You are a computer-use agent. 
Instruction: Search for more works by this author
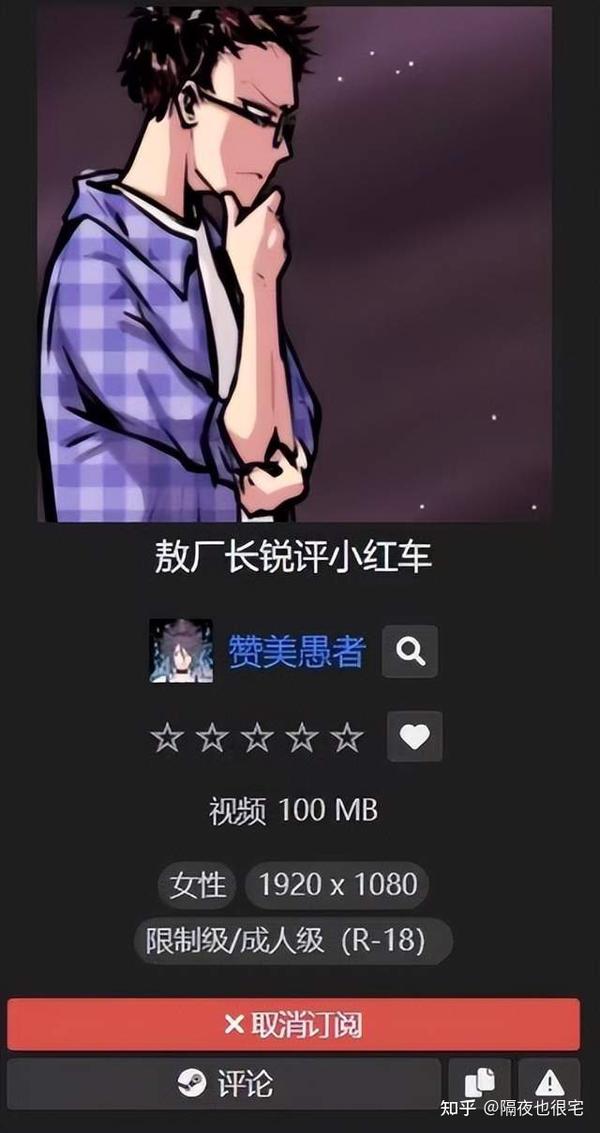coord(410,652)
